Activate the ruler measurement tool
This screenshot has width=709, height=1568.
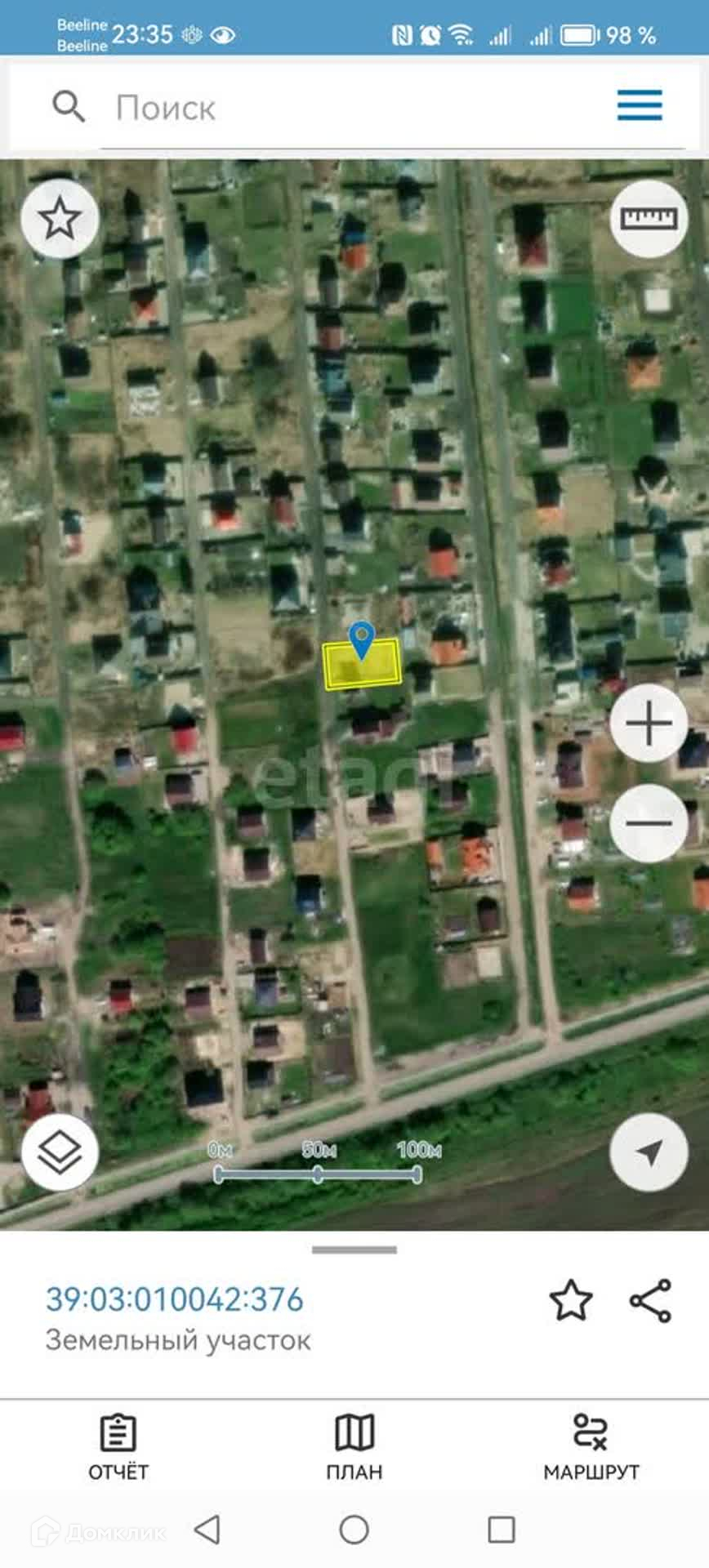[x=649, y=219]
